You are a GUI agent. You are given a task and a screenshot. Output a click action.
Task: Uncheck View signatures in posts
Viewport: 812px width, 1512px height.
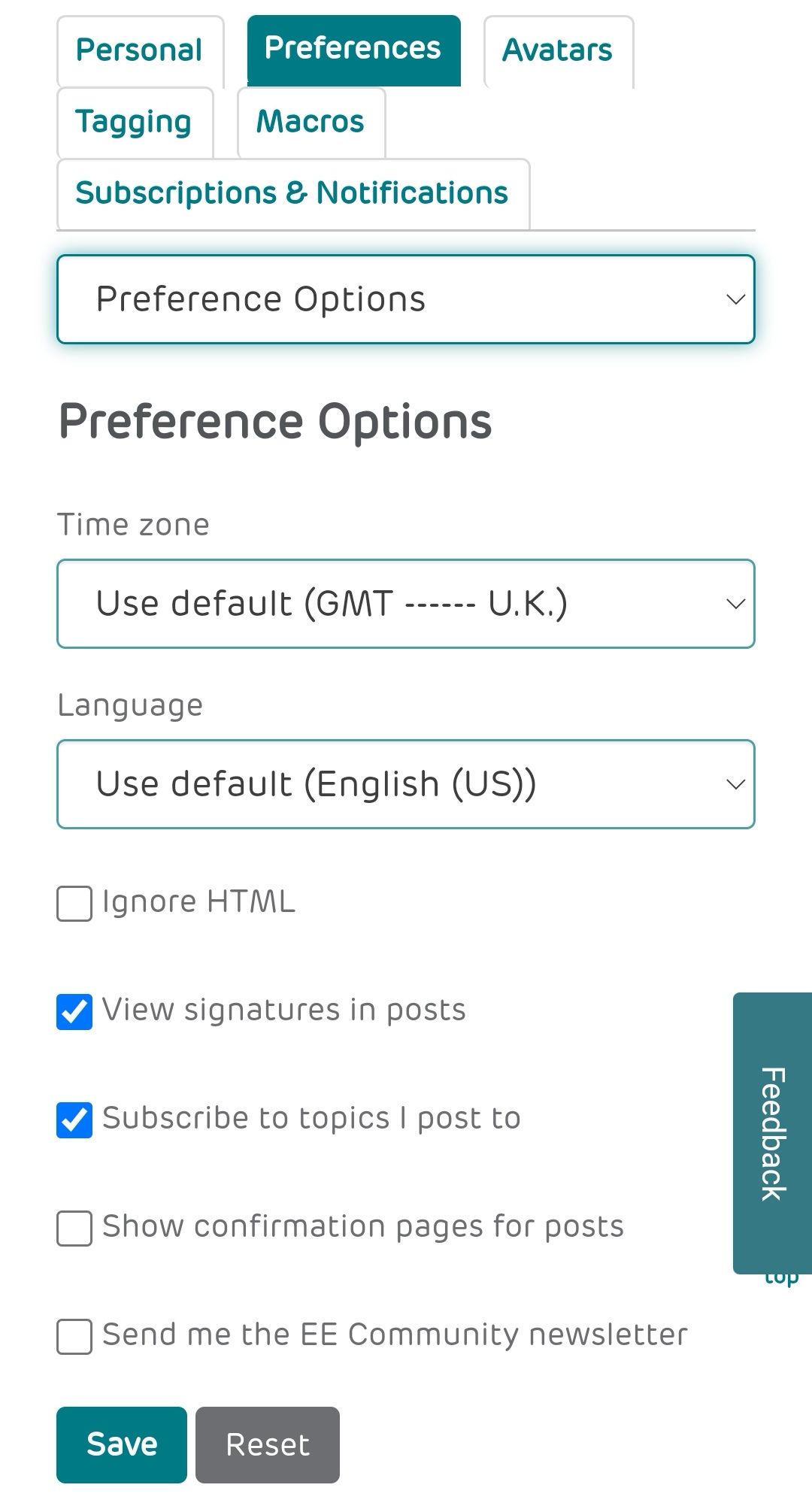[74, 1010]
